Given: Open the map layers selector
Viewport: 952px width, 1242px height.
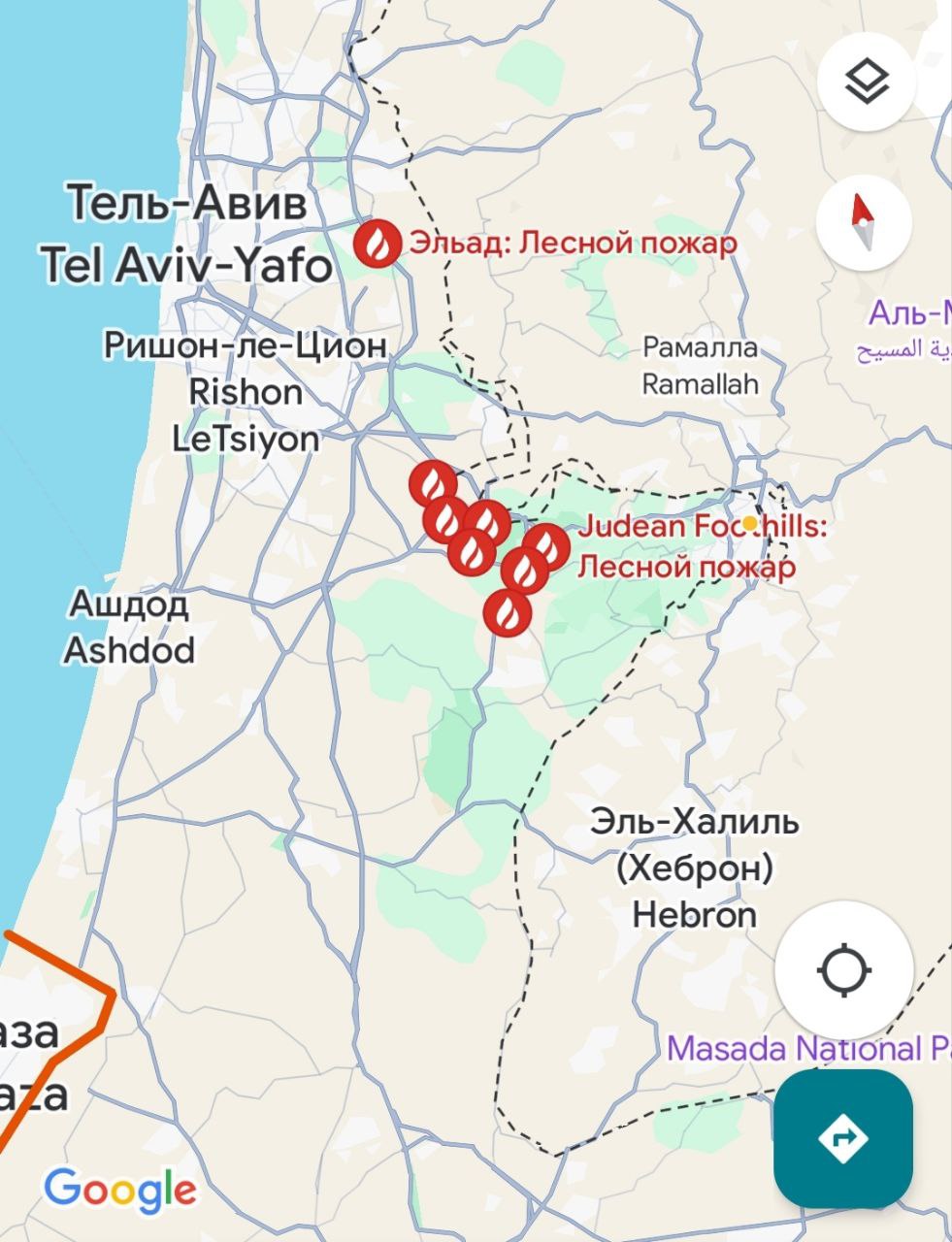Looking at the screenshot, I should [x=866, y=82].
